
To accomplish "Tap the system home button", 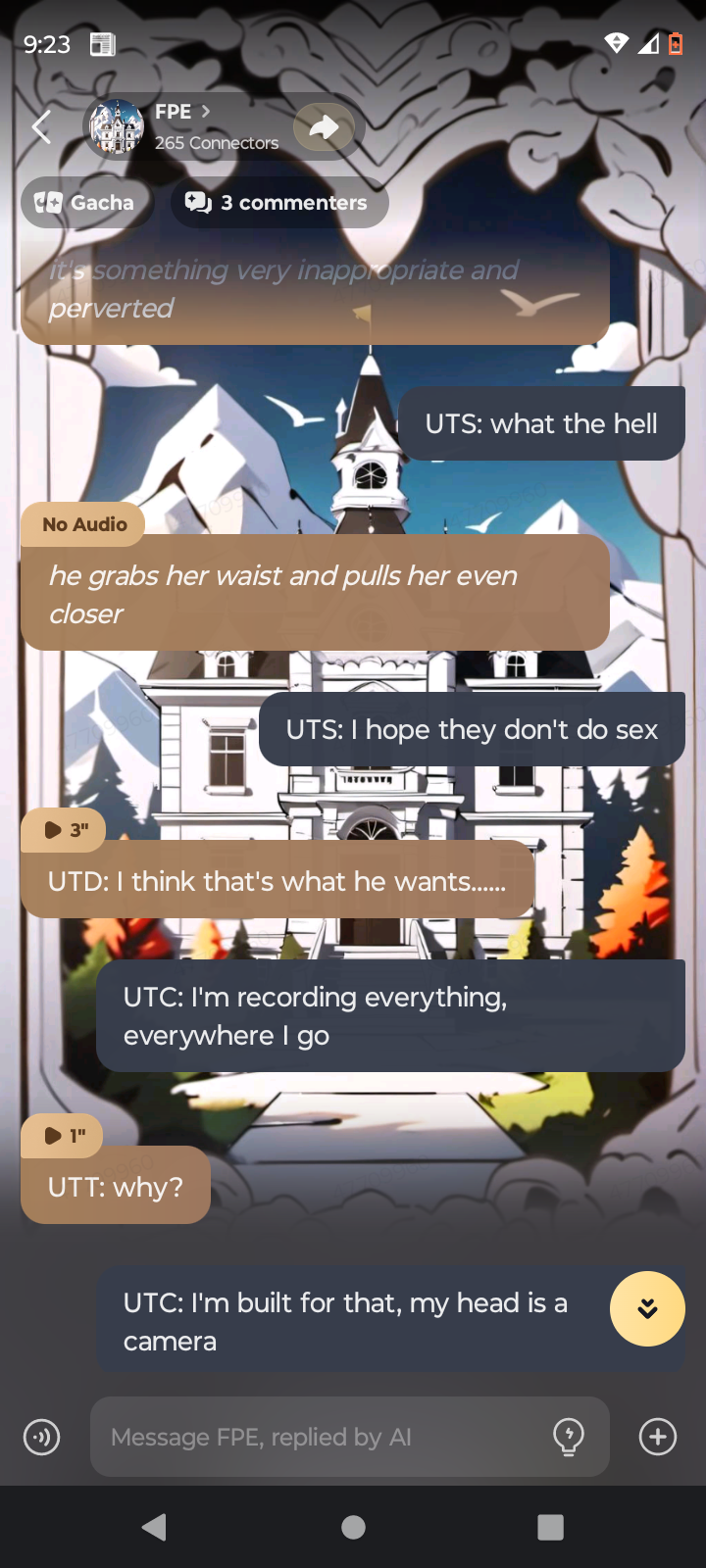I will tap(353, 1527).
